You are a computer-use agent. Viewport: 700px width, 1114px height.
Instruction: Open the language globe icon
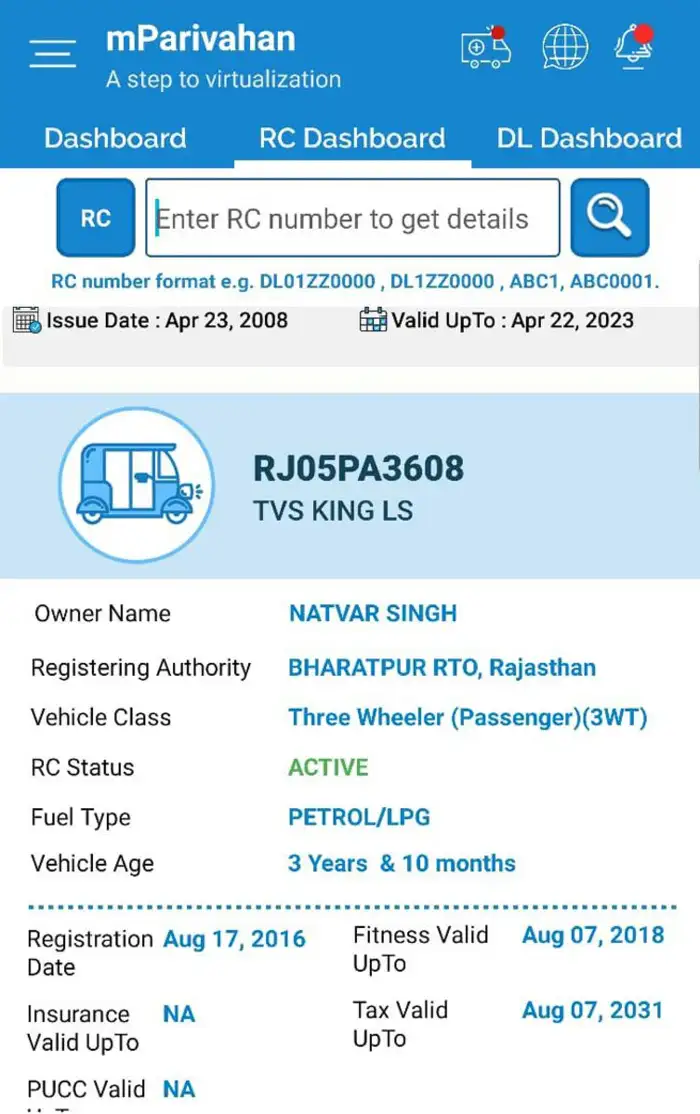click(x=565, y=47)
